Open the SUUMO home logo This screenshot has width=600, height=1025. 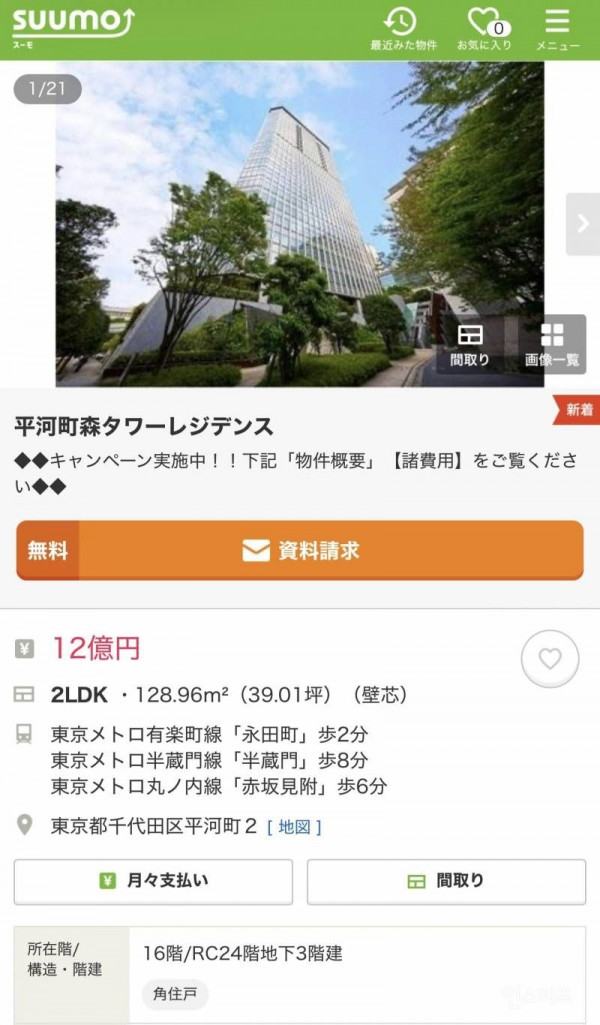(74, 27)
